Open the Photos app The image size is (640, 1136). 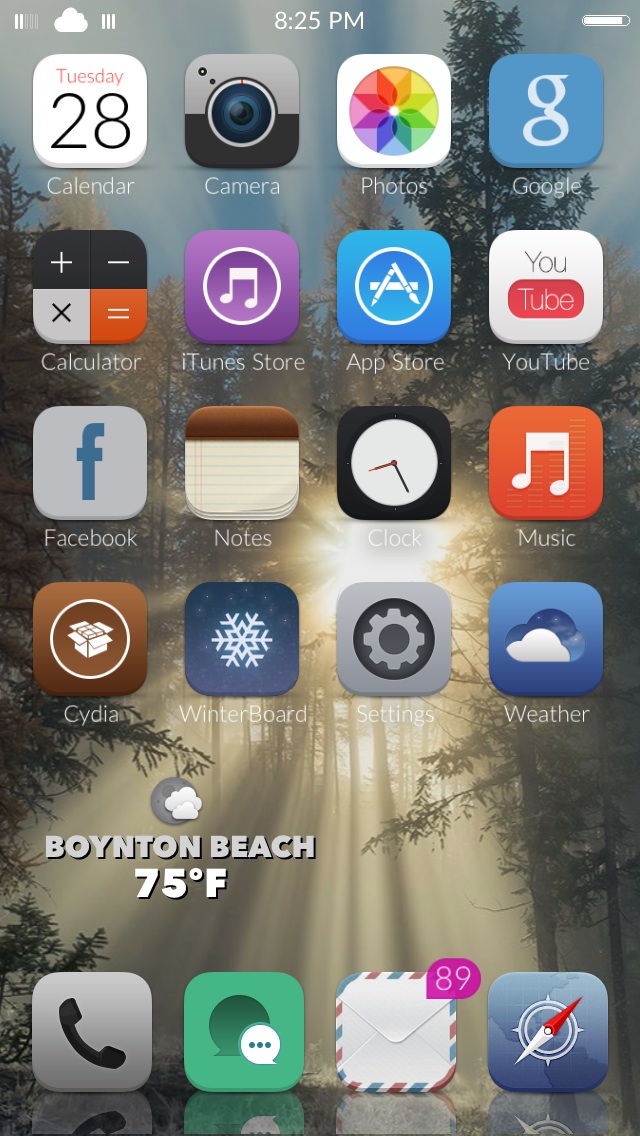(x=394, y=111)
